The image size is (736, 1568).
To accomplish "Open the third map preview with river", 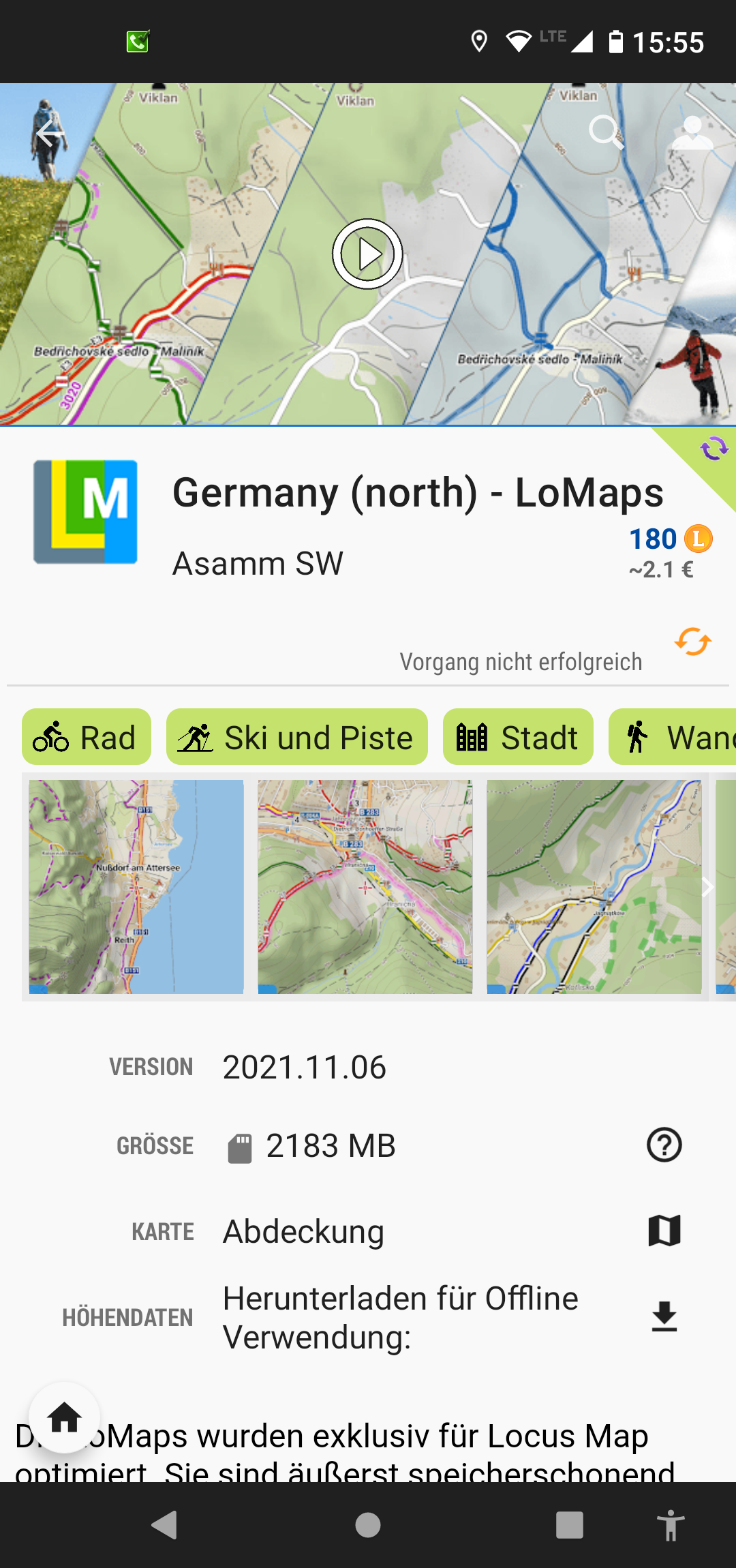I will [x=594, y=886].
